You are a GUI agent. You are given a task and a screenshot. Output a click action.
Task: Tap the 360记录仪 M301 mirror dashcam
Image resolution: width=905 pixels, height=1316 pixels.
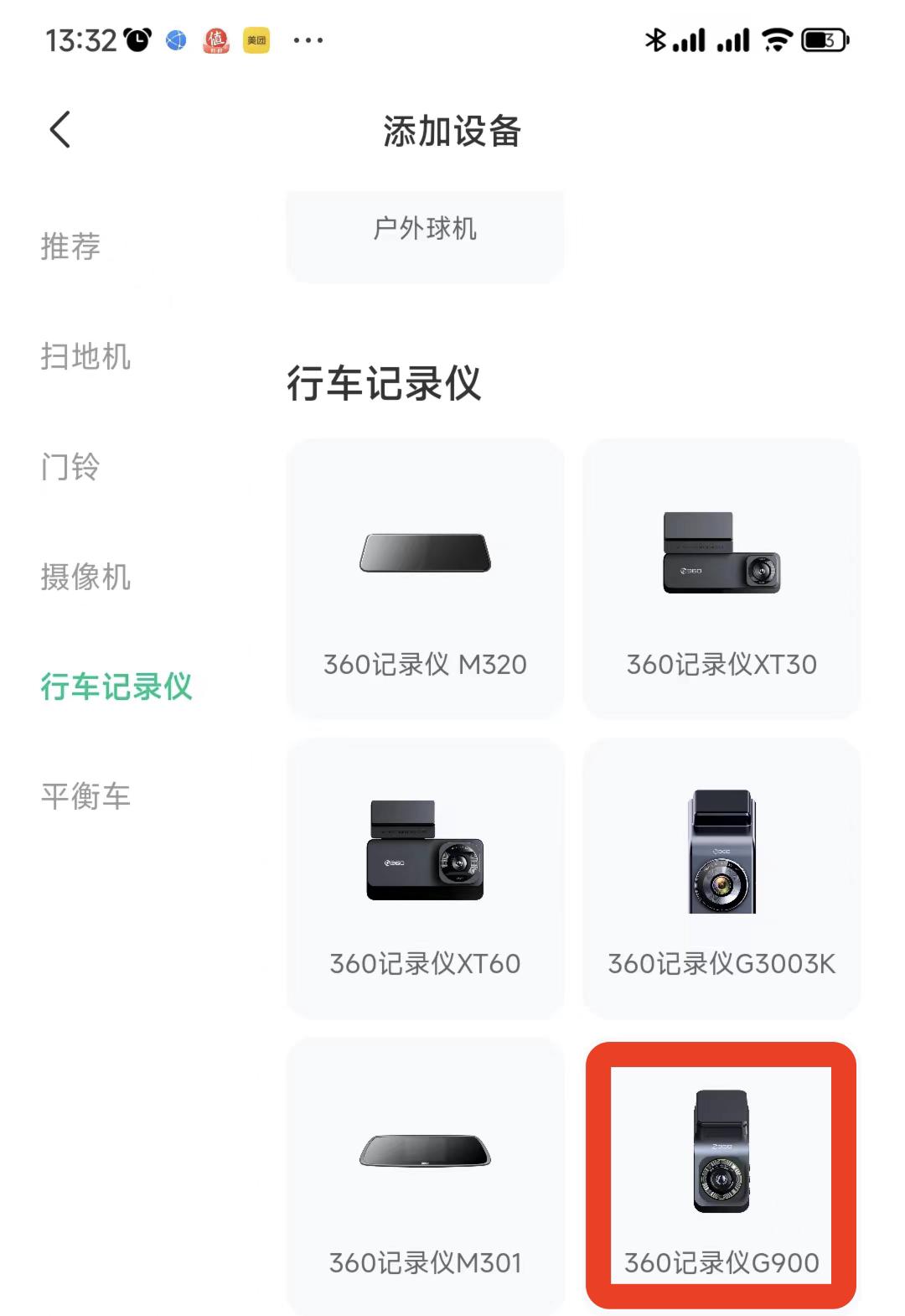[424, 1174]
